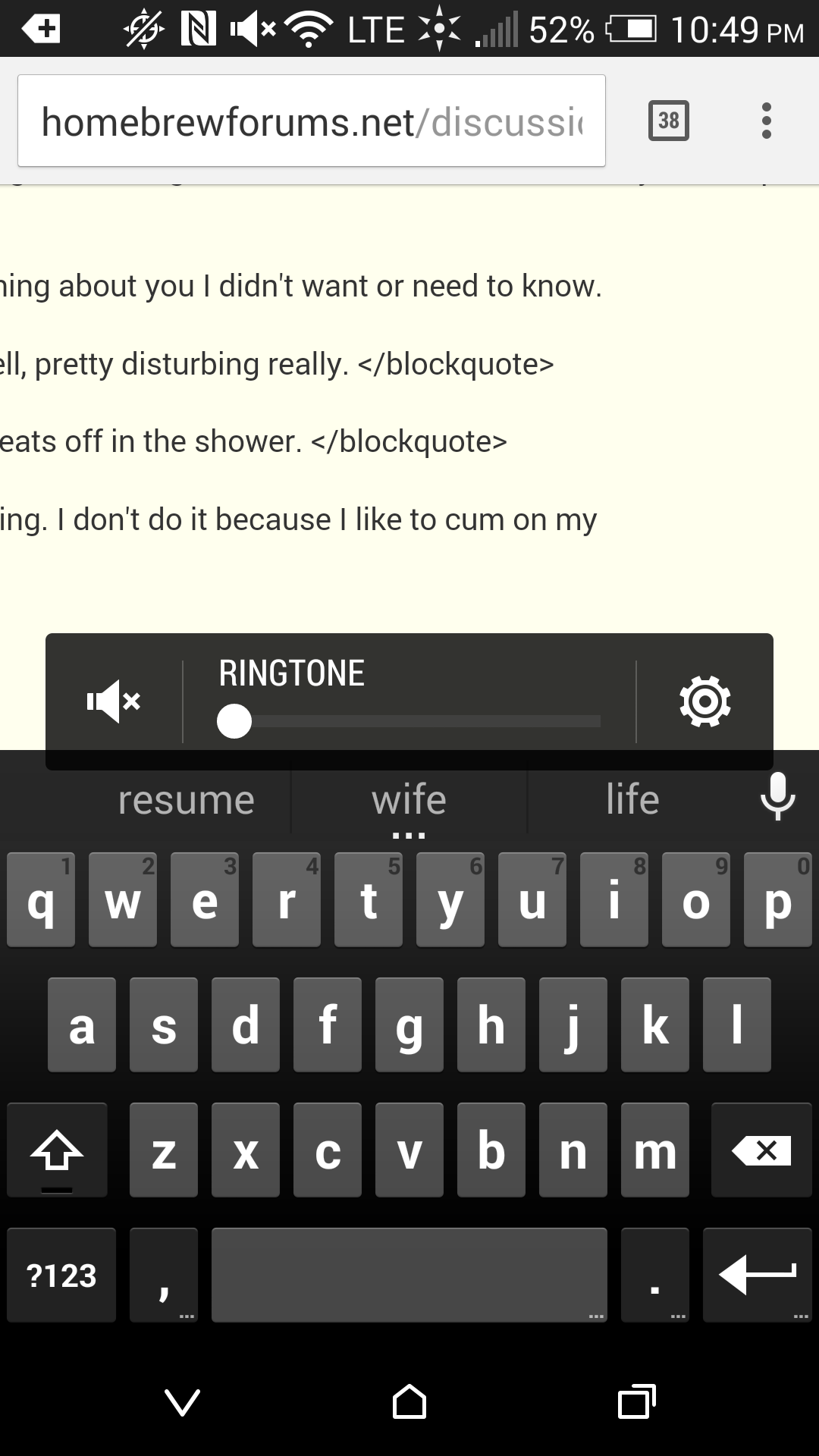The image size is (819, 1456).
Task: Switch to the ?123 symbols keyboard
Action: tap(61, 1276)
